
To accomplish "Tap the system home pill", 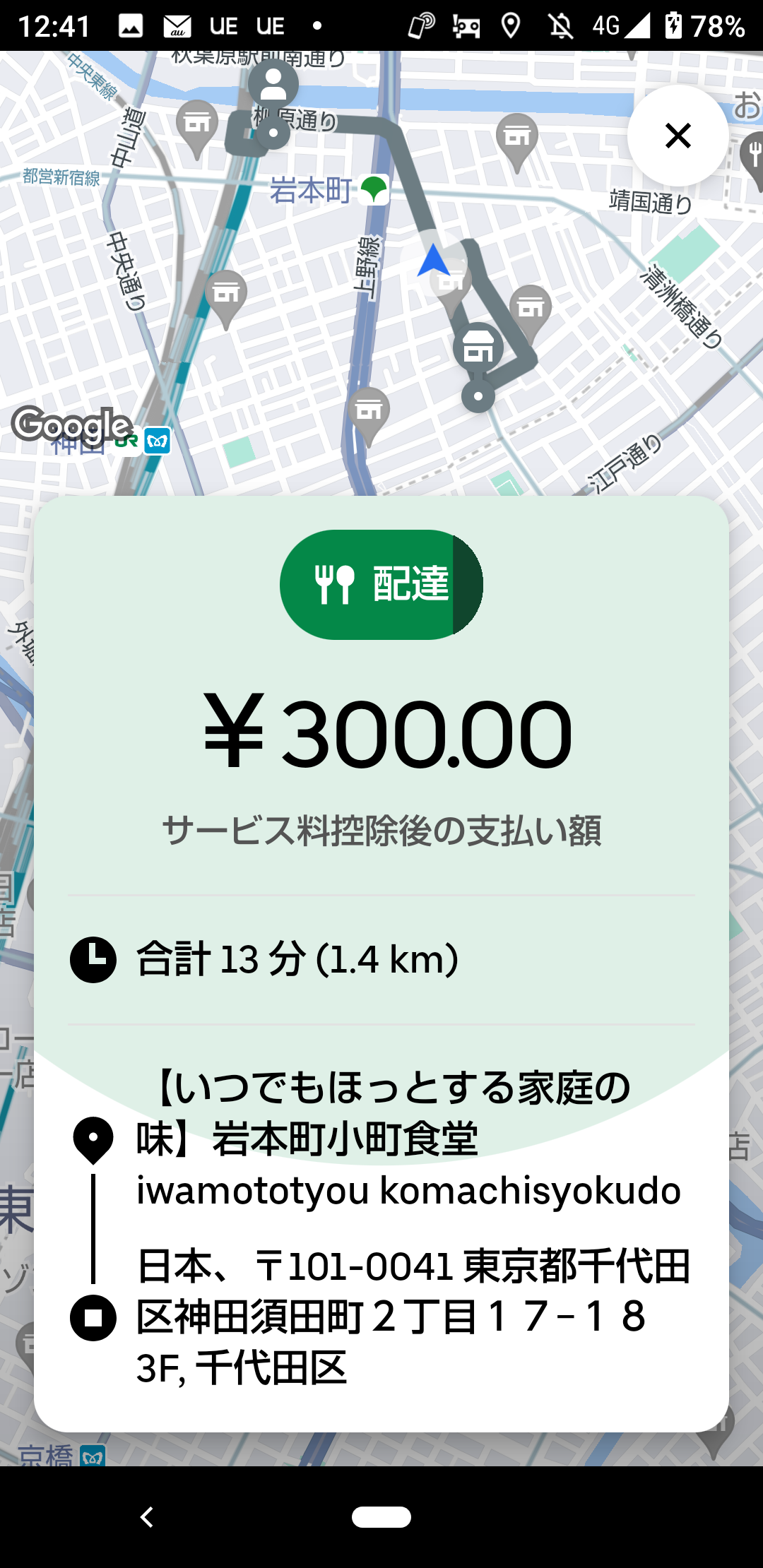I will coord(381,1516).
